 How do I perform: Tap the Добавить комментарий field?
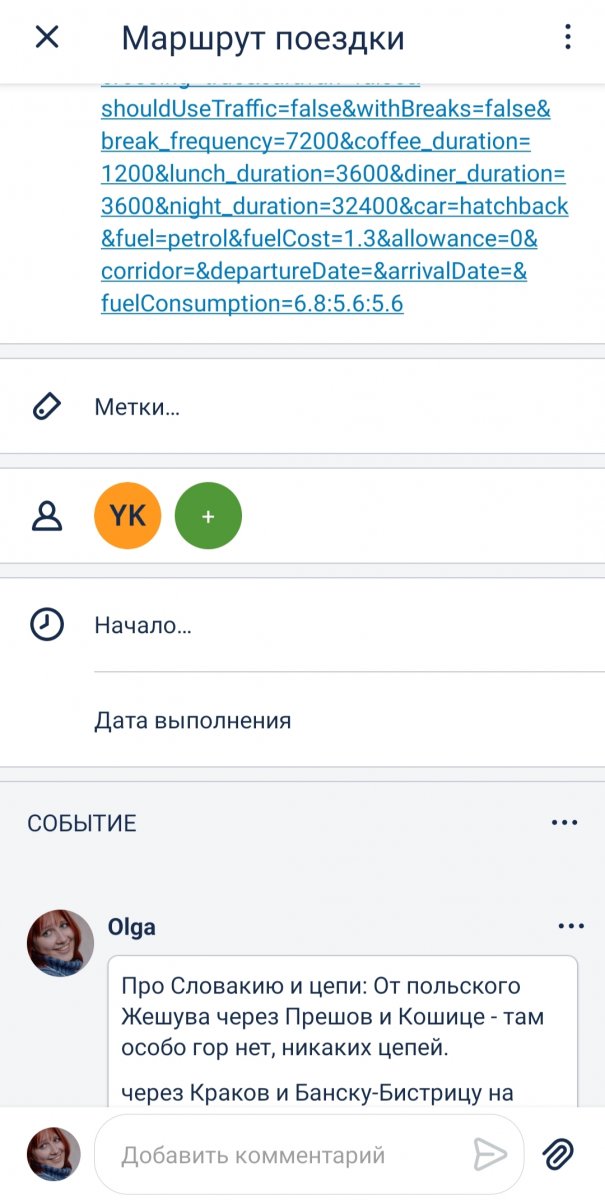[x=280, y=1156]
